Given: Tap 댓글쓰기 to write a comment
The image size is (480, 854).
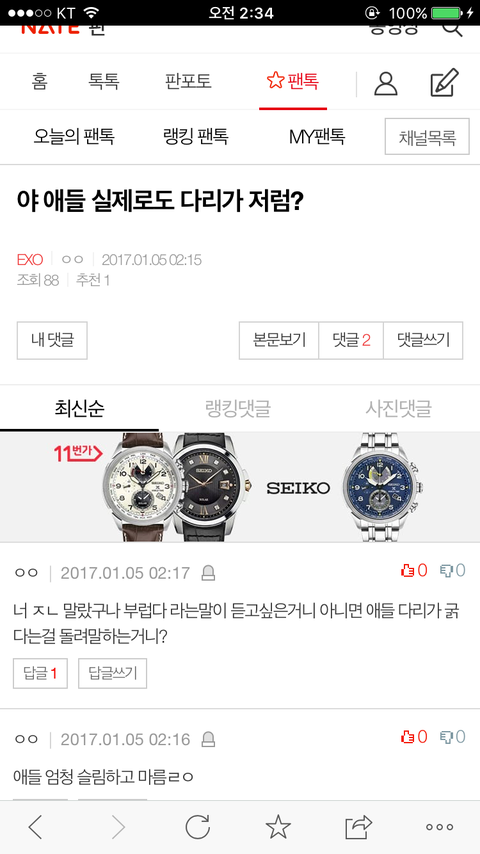Looking at the screenshot, I should point(423,340).
